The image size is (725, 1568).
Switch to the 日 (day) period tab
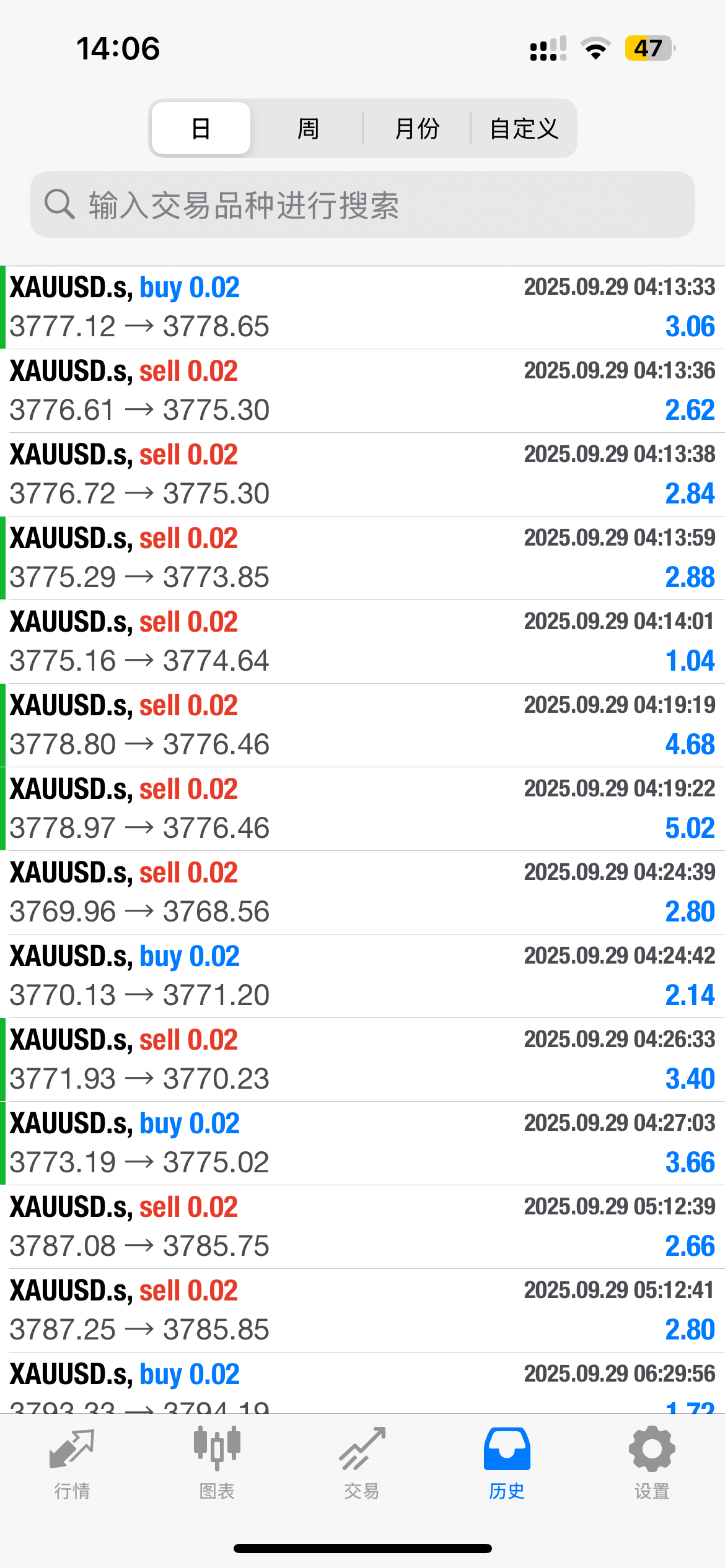201,128
